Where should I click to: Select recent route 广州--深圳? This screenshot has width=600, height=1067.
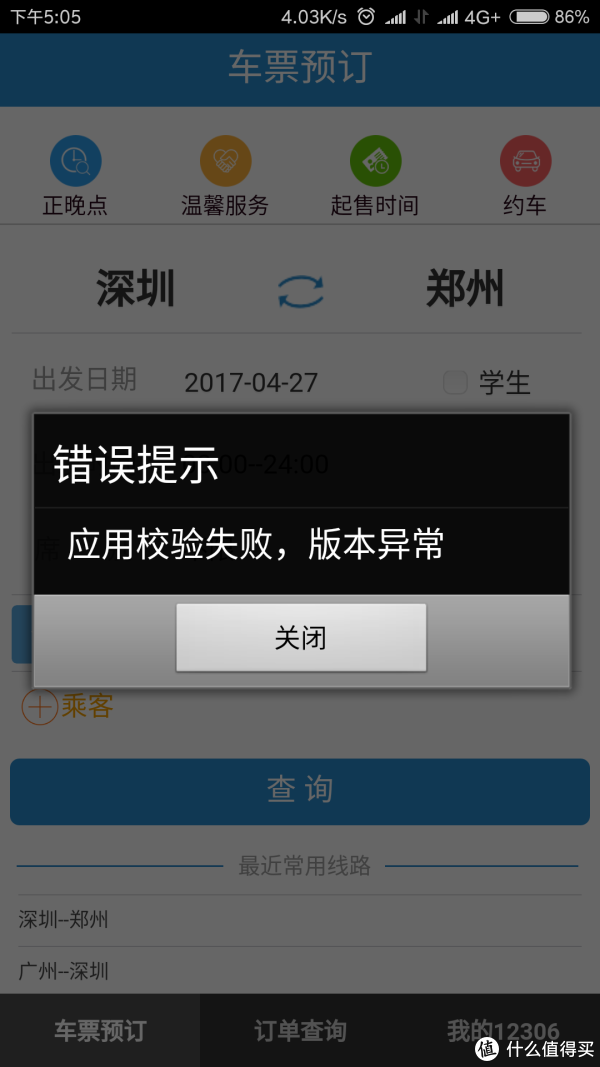click(299, 971)
